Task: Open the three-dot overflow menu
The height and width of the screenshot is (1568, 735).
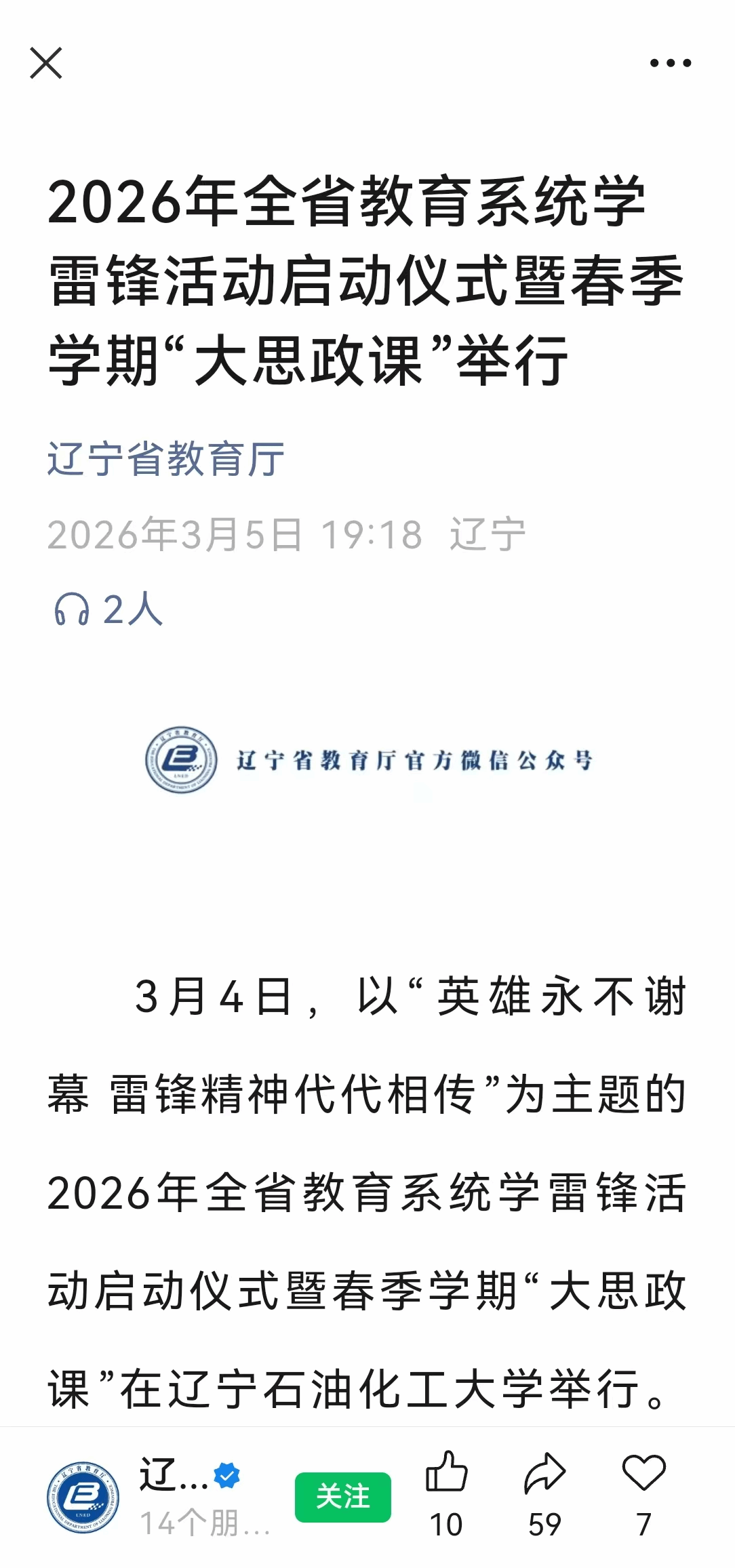Action: pos(670,63)
